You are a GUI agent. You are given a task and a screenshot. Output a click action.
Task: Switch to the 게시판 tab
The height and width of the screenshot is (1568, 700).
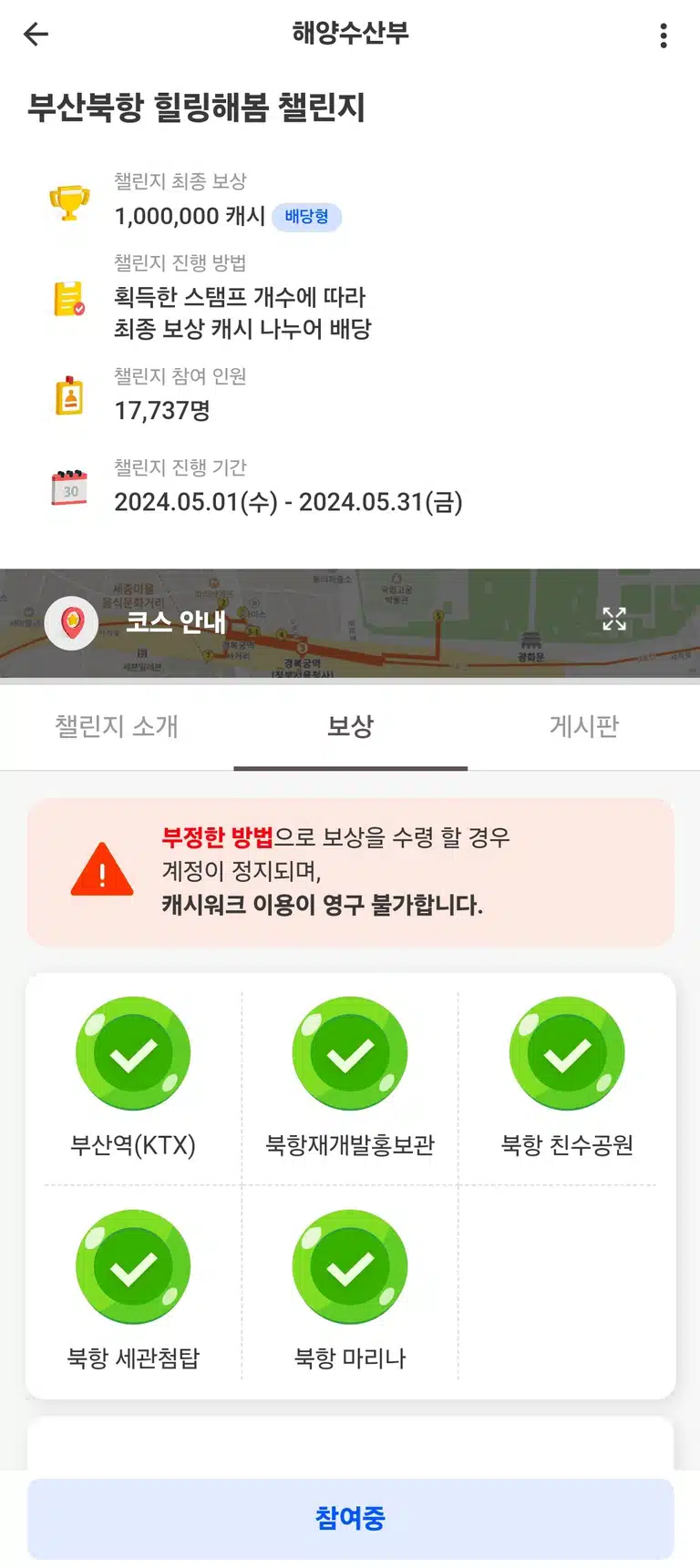click(584, 727)
